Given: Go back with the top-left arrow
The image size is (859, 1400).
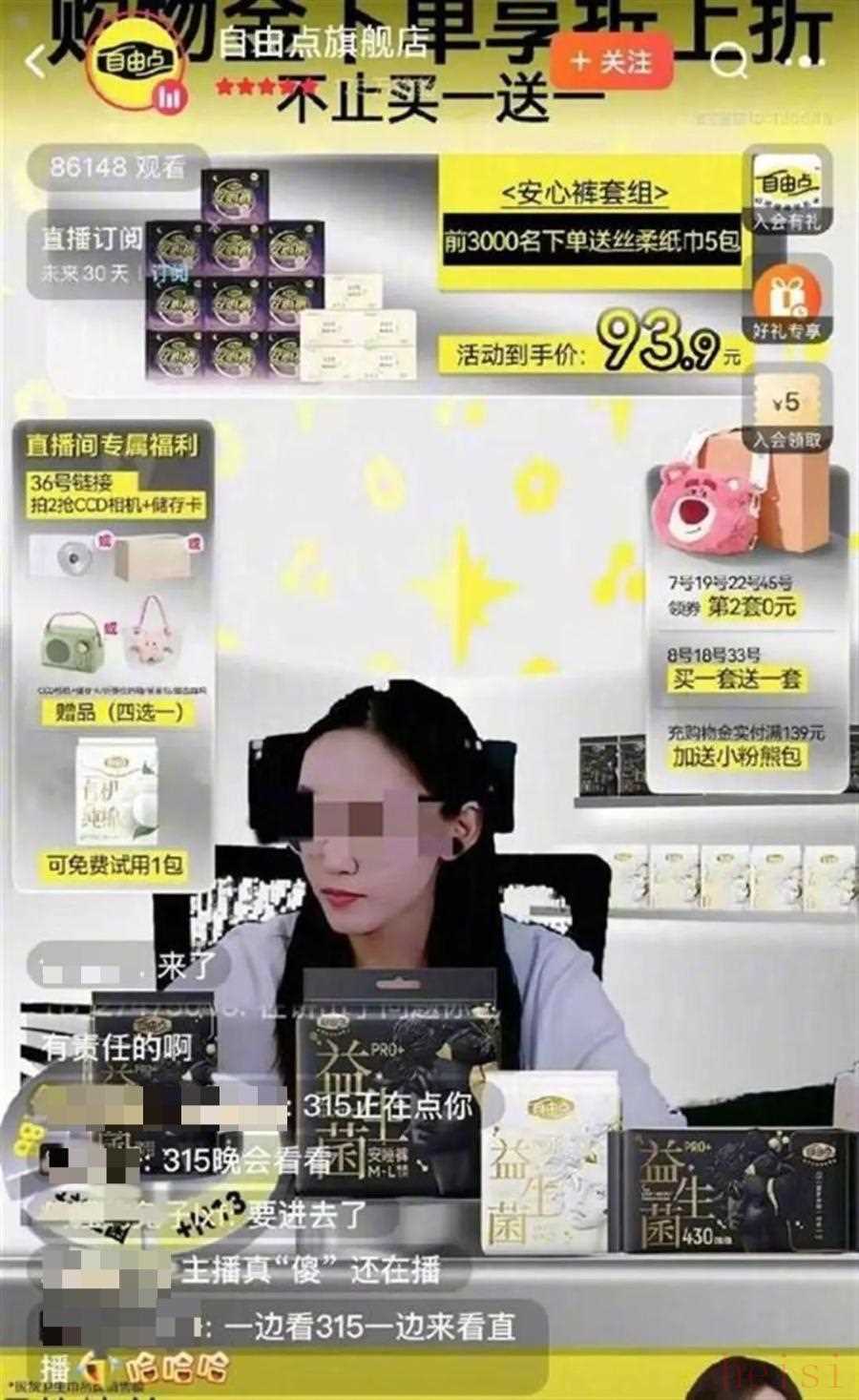Looking at the screenshot, I should click(36, 63).
